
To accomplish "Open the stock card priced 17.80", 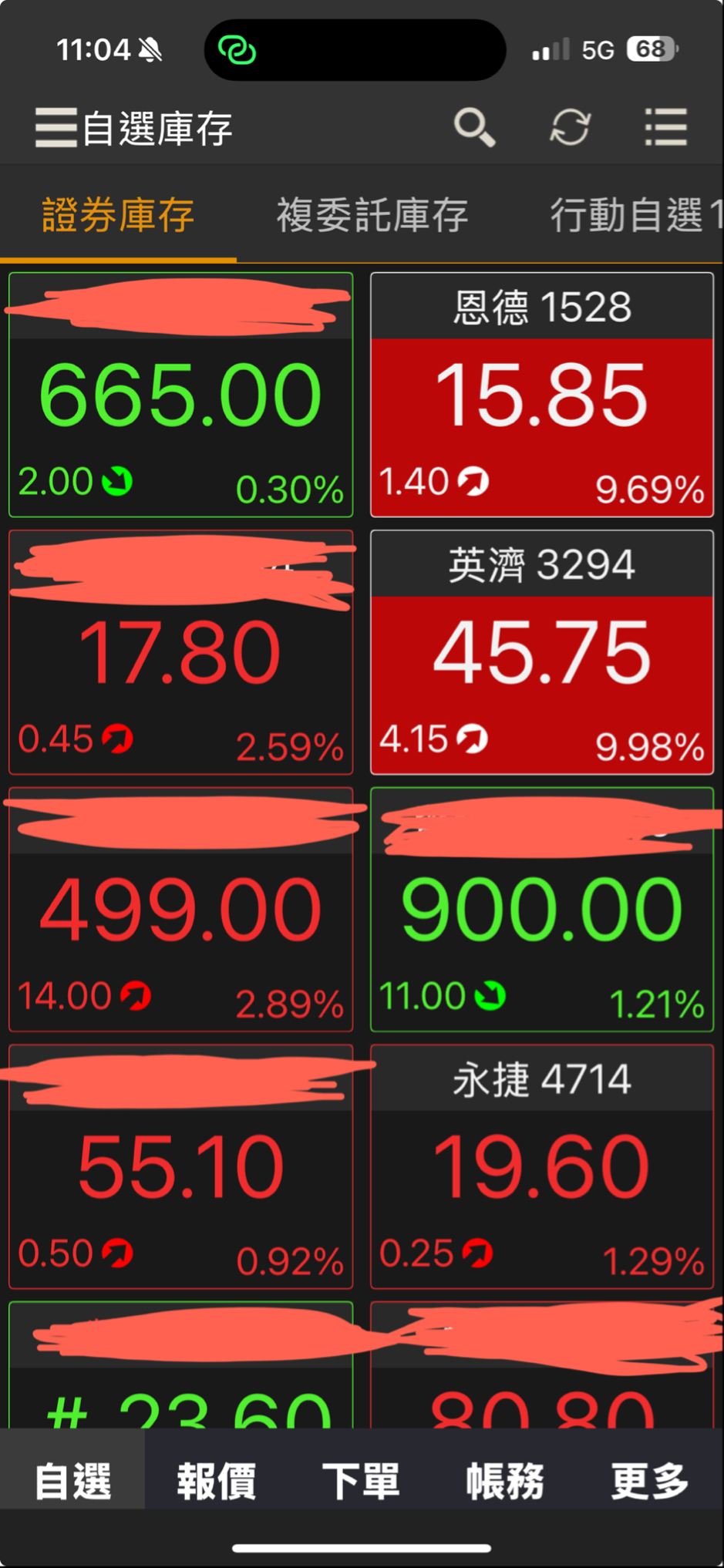I will (180, 652).
